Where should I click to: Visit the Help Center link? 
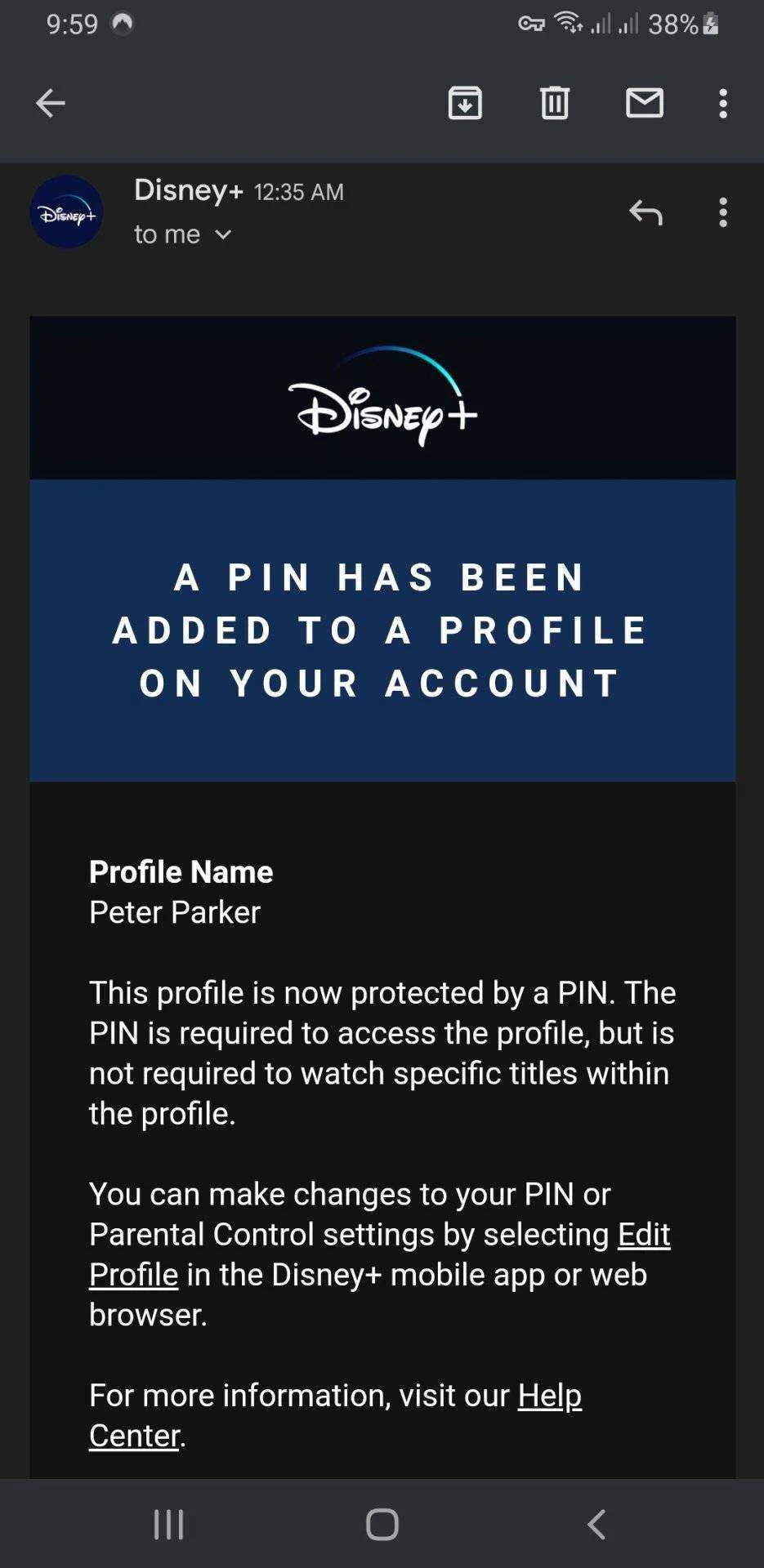coord(335,1414)
